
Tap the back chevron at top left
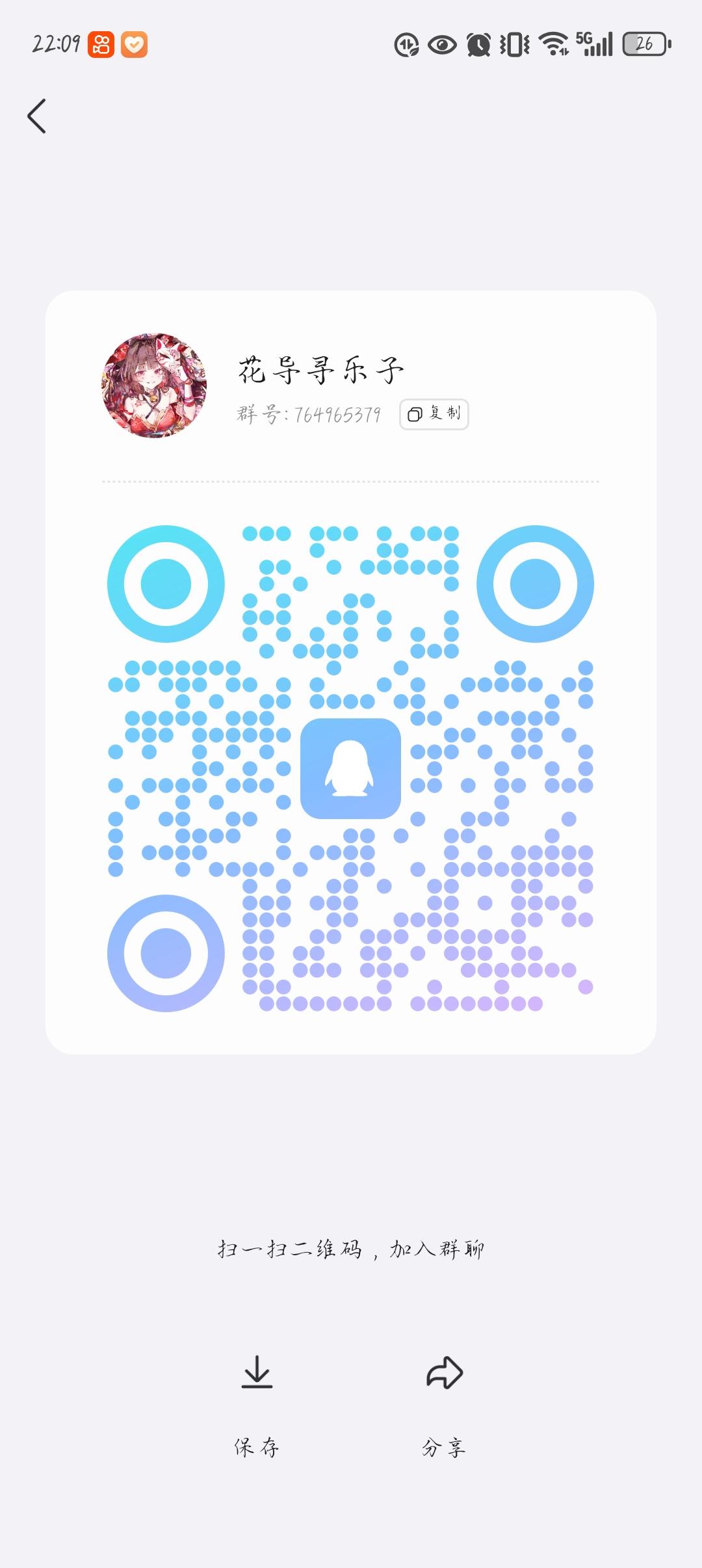[37, 117]
